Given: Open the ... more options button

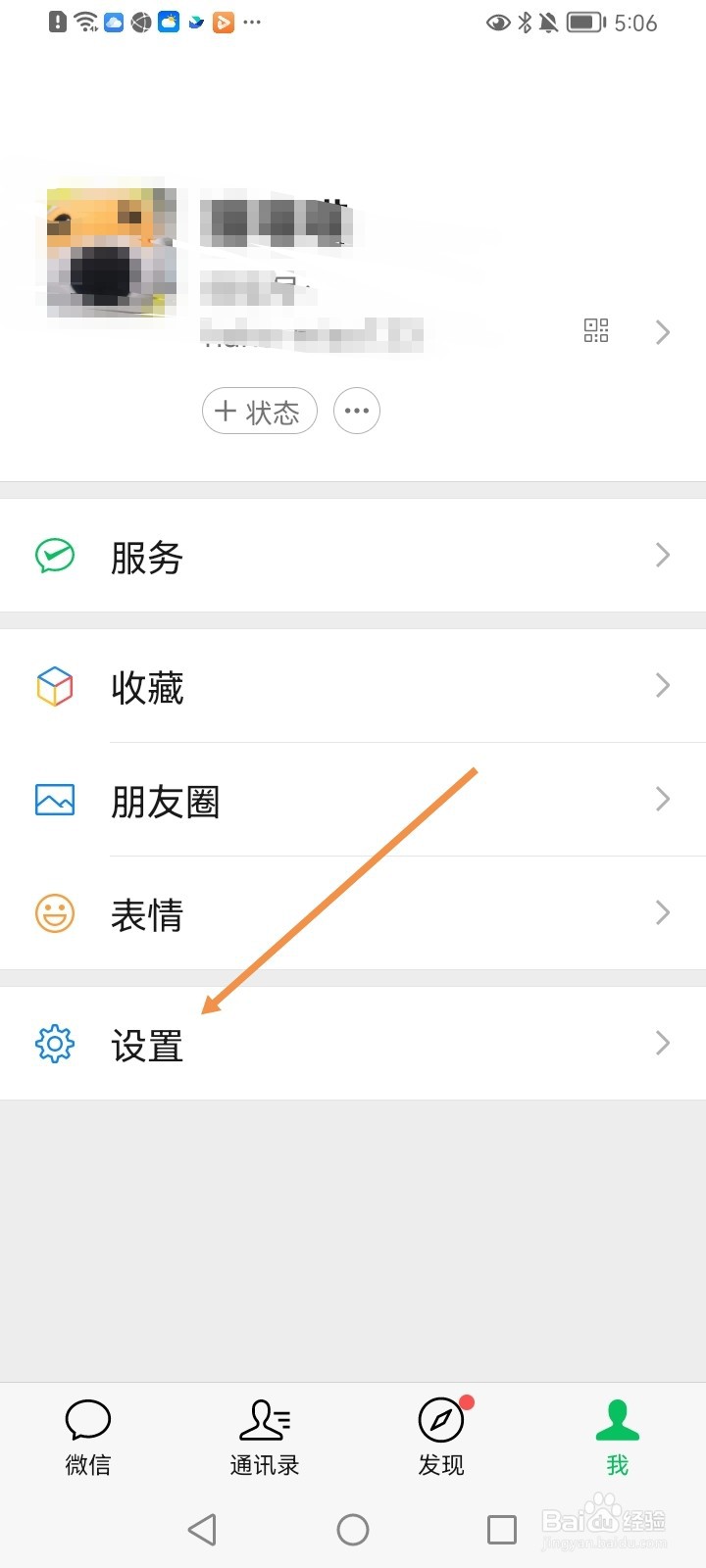Looking at the screenshot, I should 356,411.
